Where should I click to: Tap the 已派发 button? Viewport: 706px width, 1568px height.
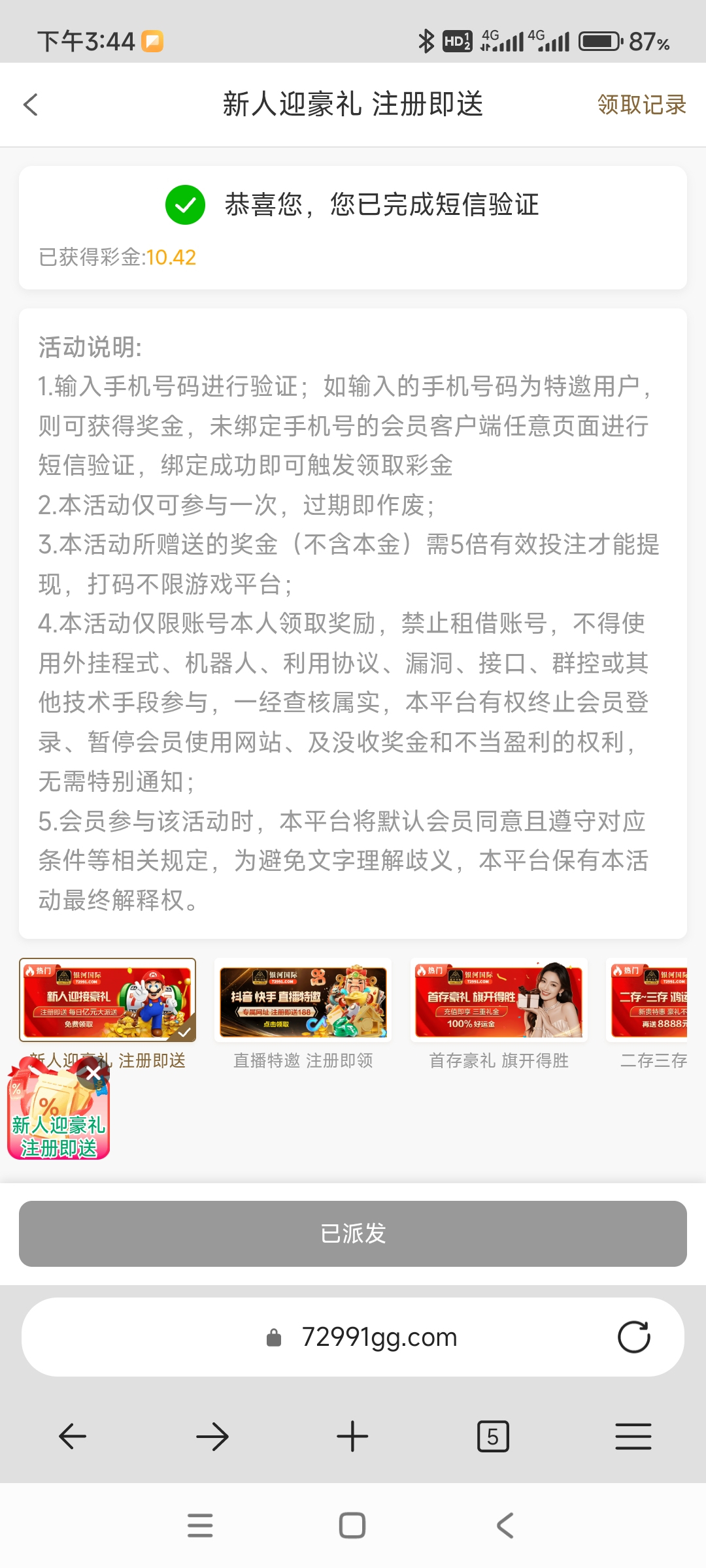353,1233
